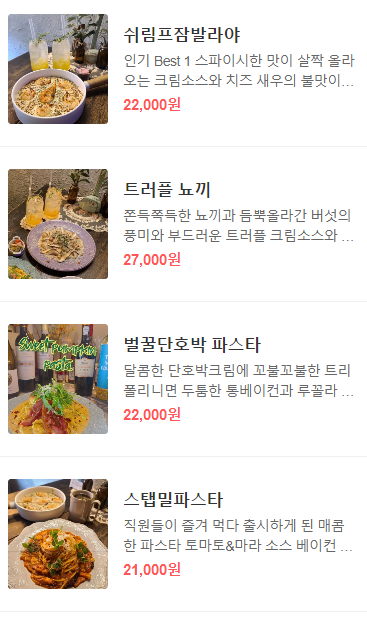Open the 쉬림프잠발라야 menu item
Image resolution: width=367 pixels, height=618 pixels.
tap(183, 69)
